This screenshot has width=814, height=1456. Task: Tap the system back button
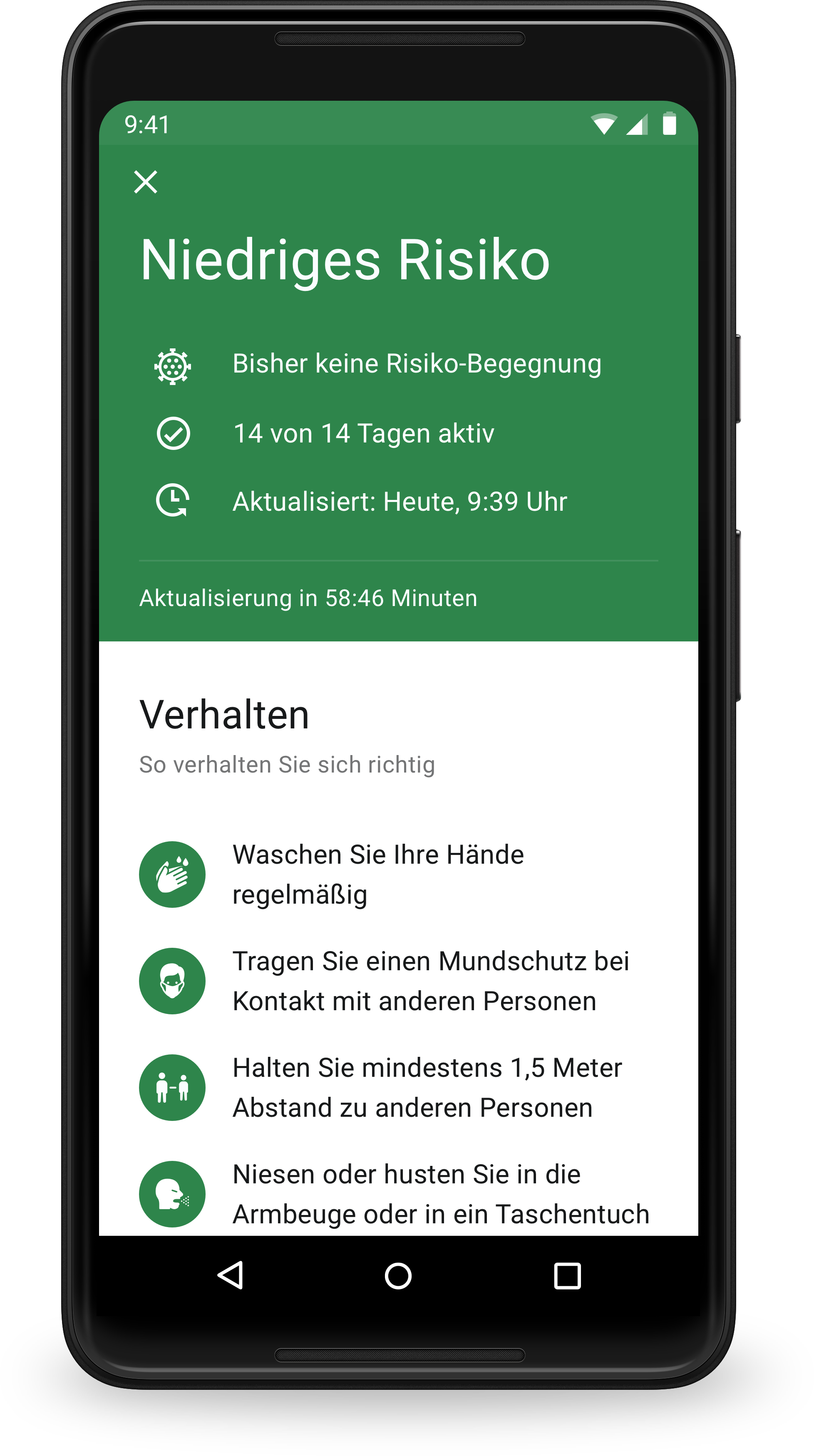pos(230,1276)
